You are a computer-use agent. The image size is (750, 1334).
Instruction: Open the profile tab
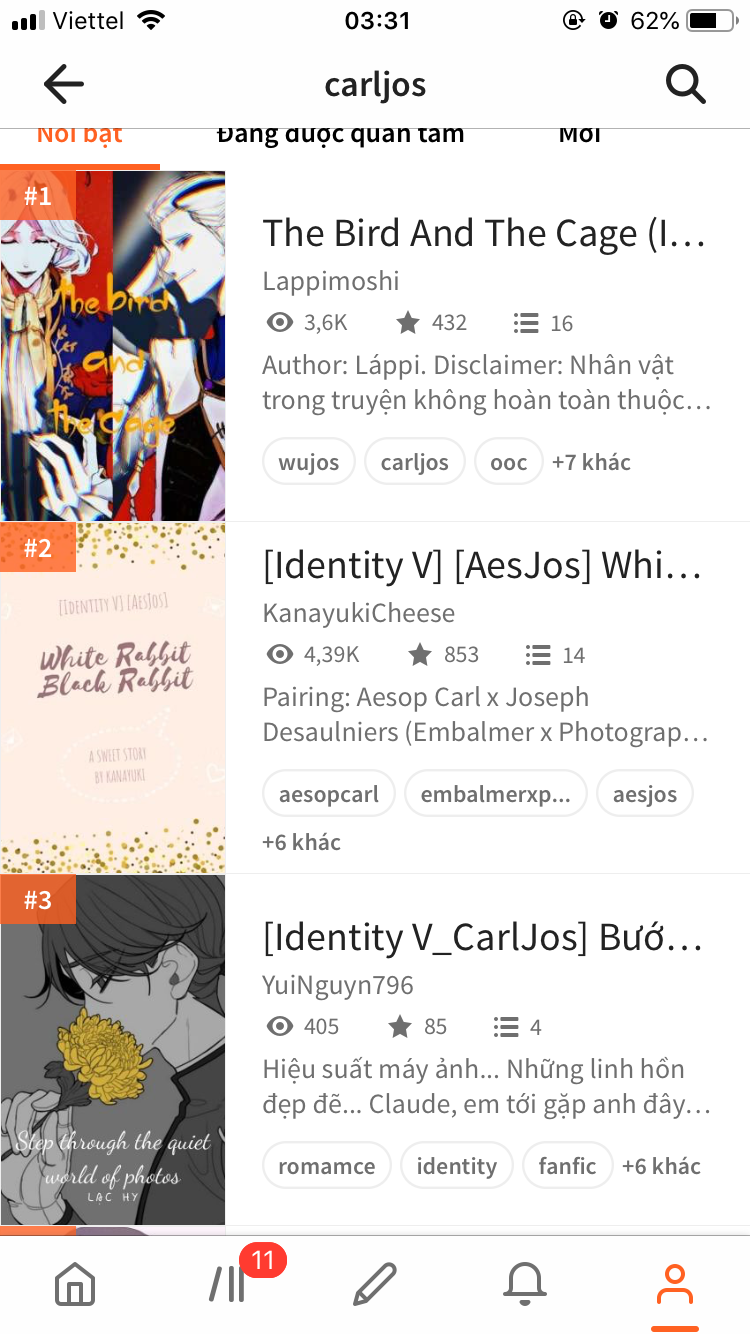[675, 1284]
